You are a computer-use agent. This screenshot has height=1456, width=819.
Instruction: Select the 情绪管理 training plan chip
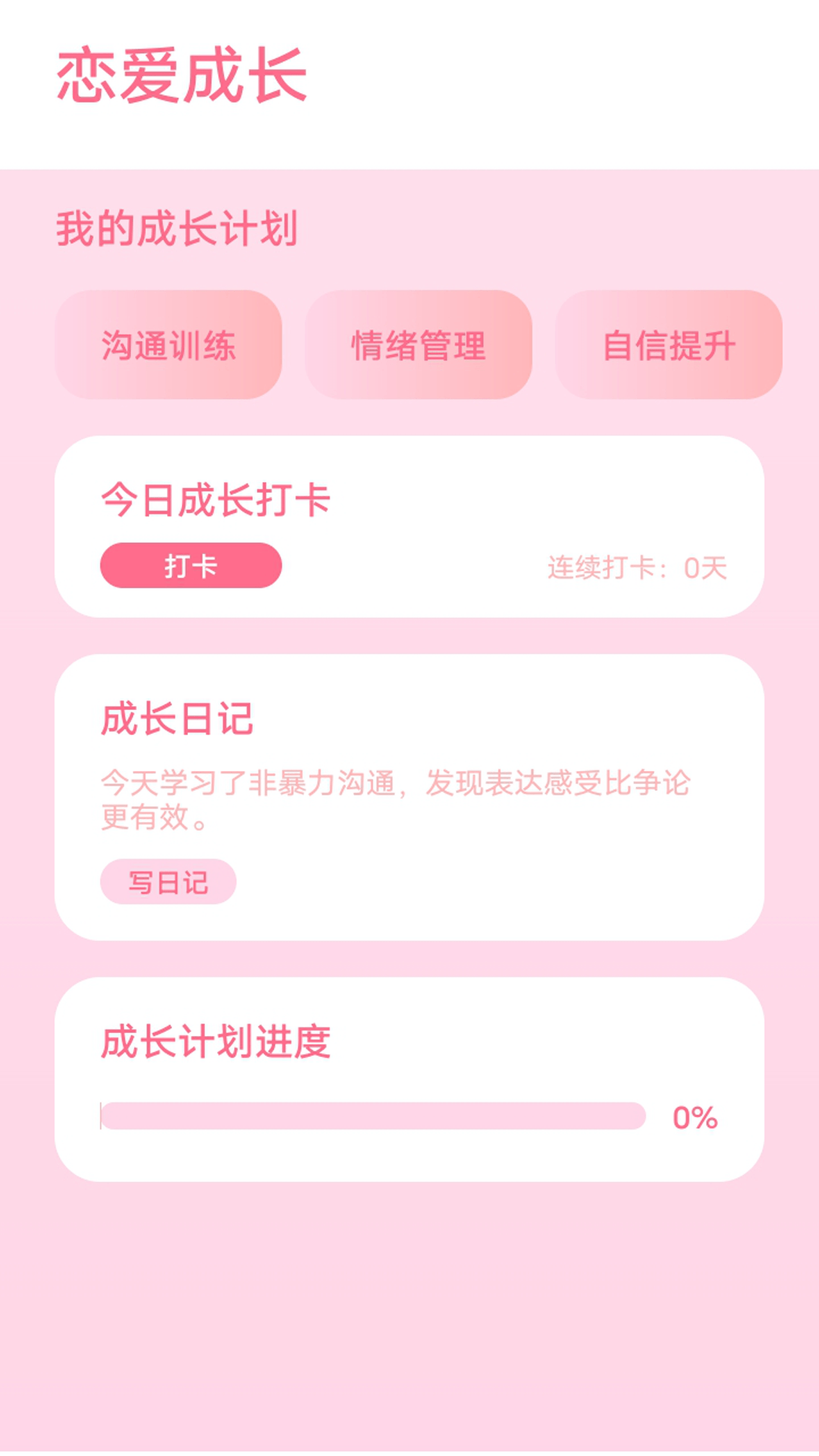point(419,345)
